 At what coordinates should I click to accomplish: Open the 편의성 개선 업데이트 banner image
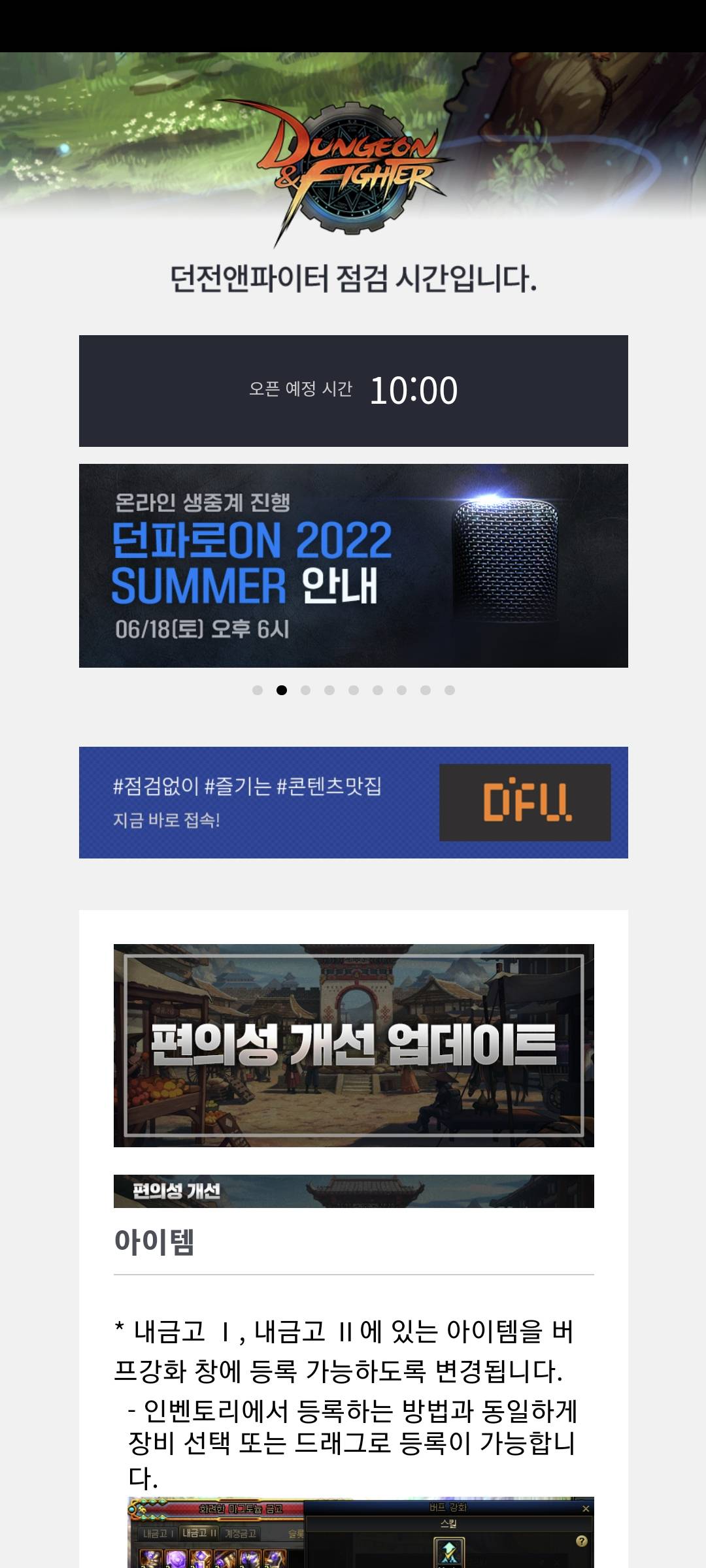(353, 1045)
